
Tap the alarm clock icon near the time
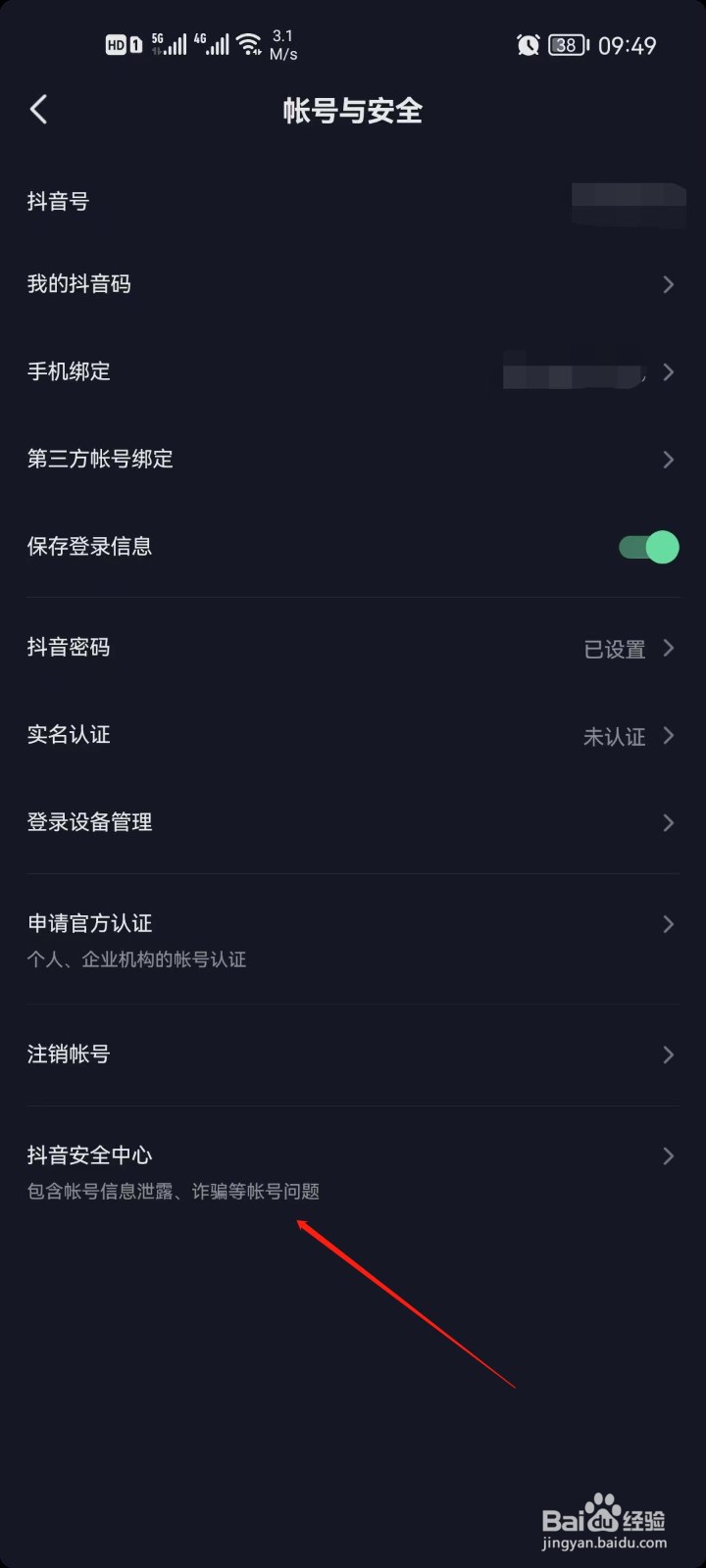tap(529, 45)
